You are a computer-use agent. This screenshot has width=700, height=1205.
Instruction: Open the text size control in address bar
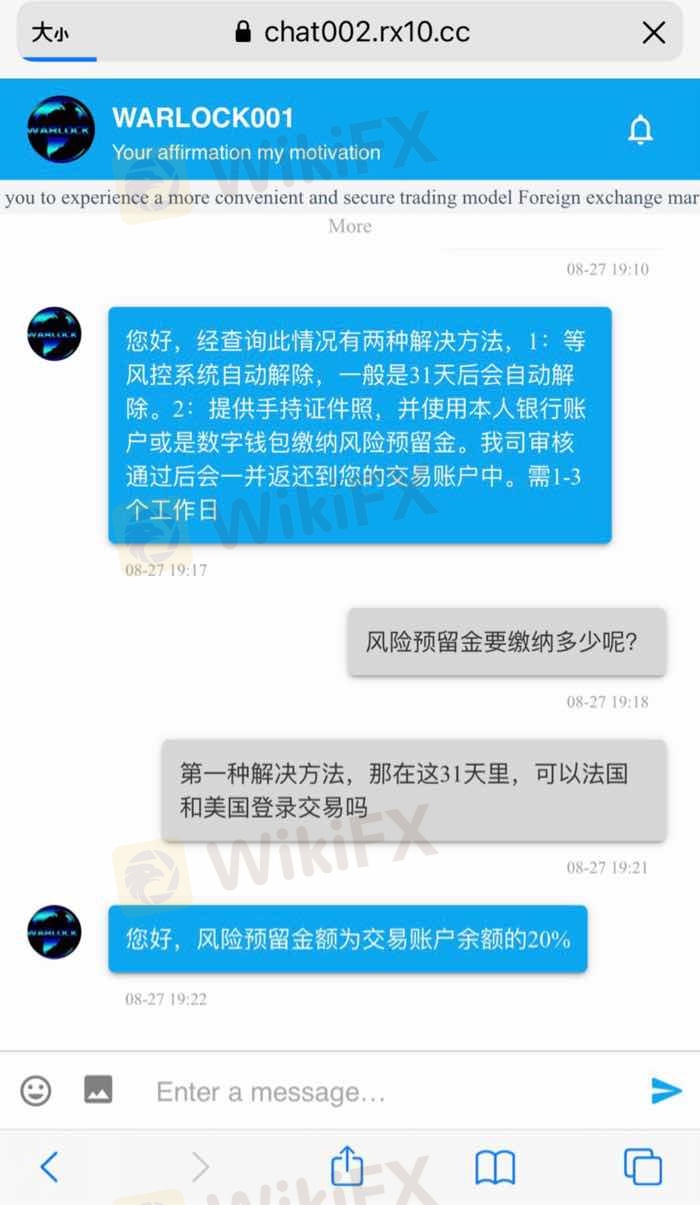tap(50, 34)
